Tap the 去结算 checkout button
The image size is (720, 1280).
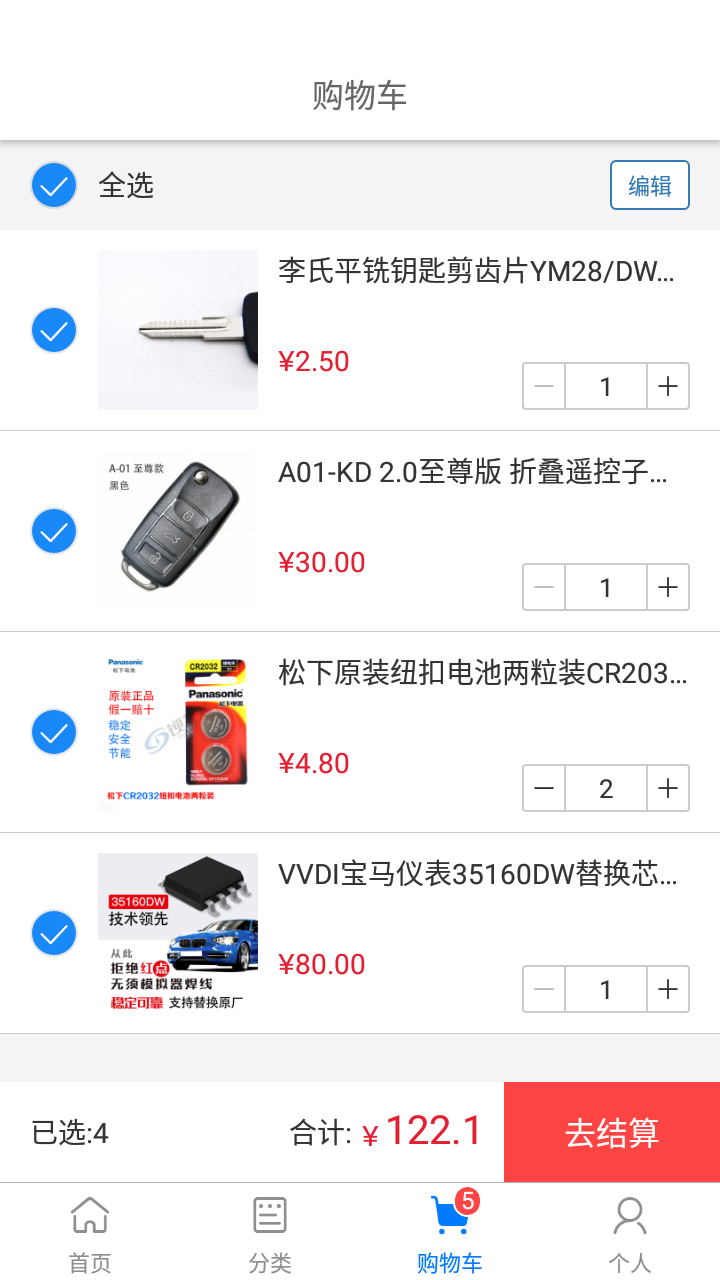coord(610,1132)
